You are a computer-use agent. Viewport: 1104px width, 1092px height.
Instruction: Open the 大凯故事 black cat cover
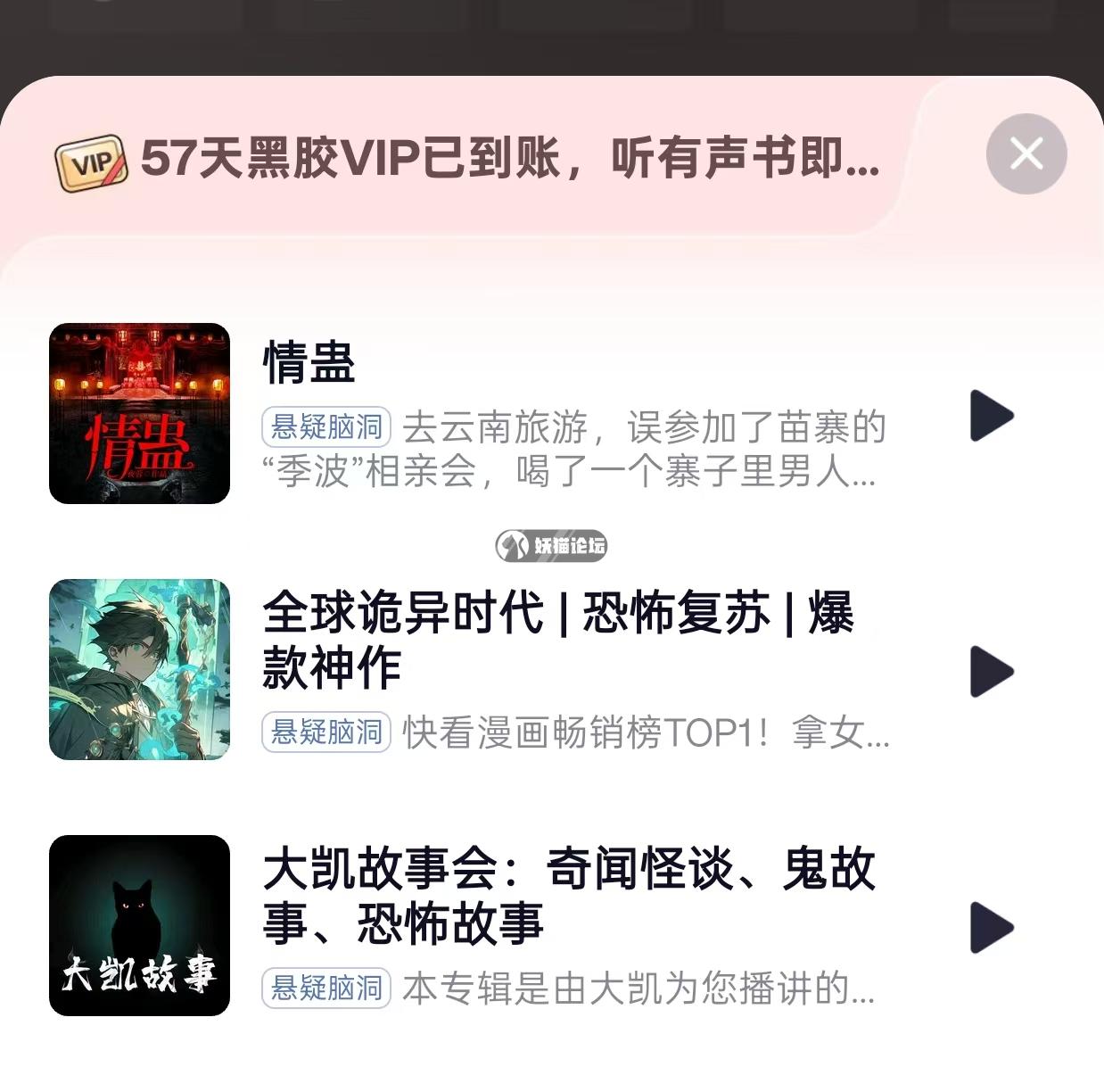click(x=139, y=926)
